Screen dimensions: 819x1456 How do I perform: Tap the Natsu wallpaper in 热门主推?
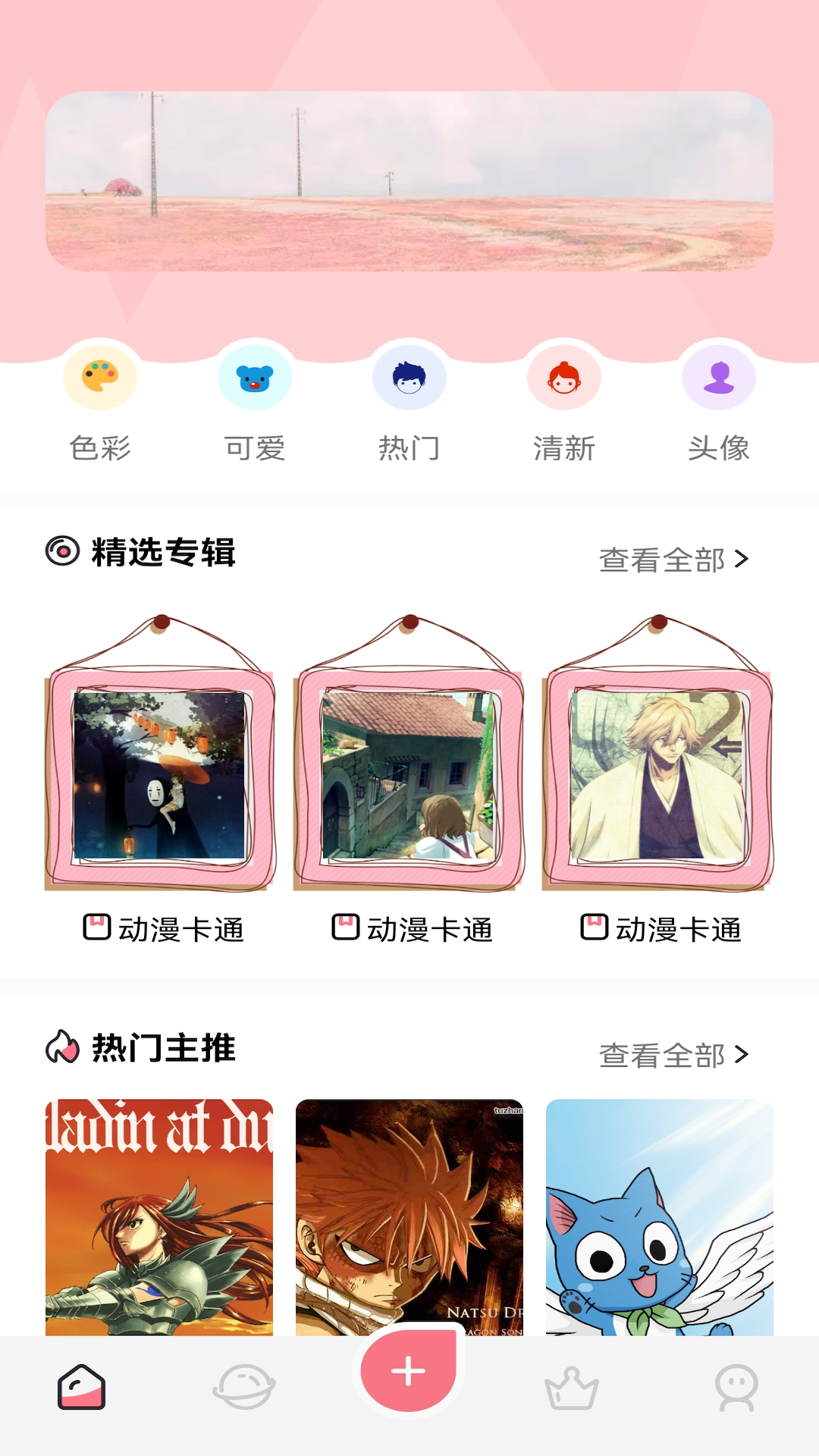(409, 1213)
